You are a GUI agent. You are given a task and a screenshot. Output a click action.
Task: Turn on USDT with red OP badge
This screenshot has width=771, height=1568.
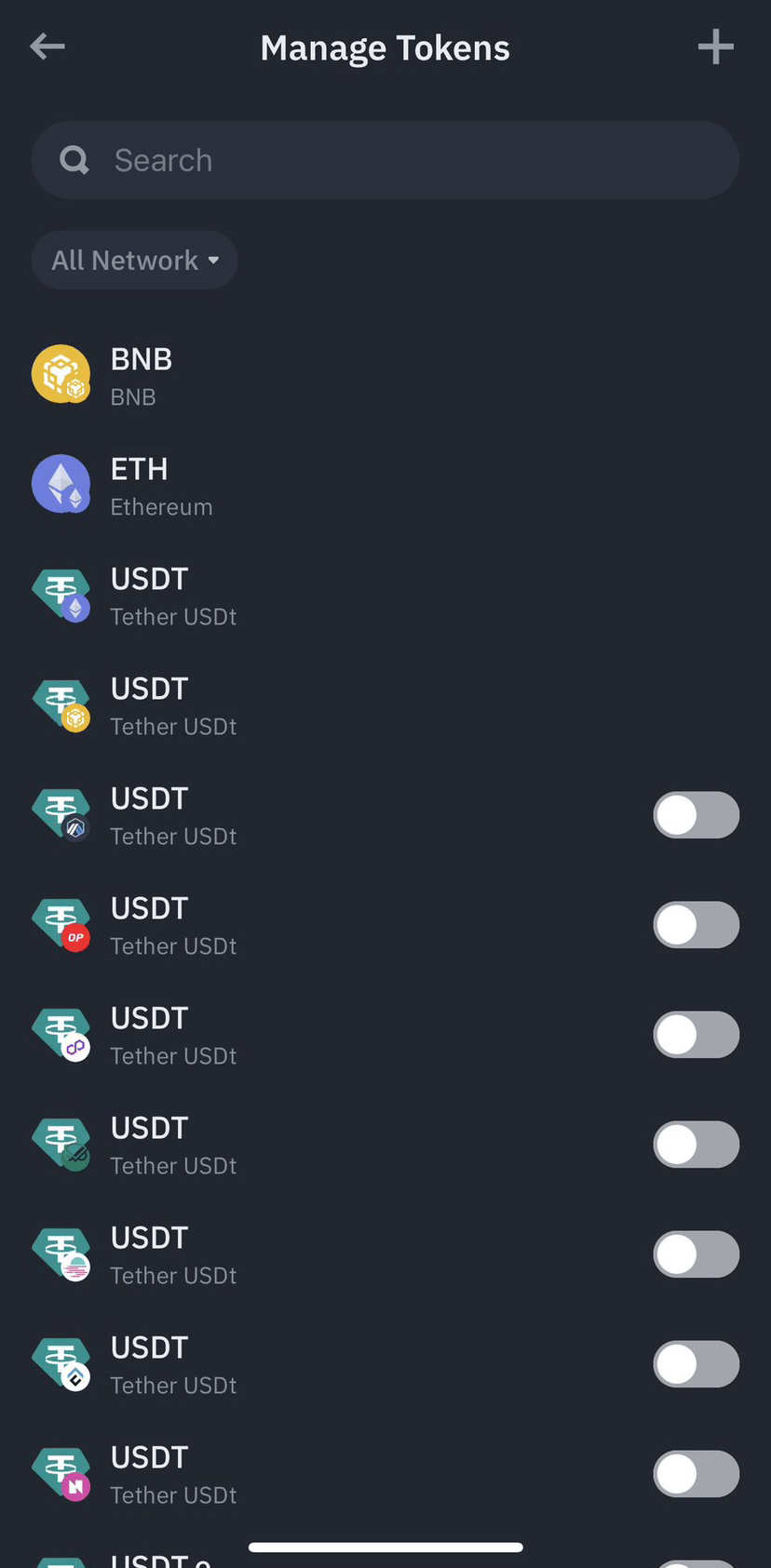[696, 925]
